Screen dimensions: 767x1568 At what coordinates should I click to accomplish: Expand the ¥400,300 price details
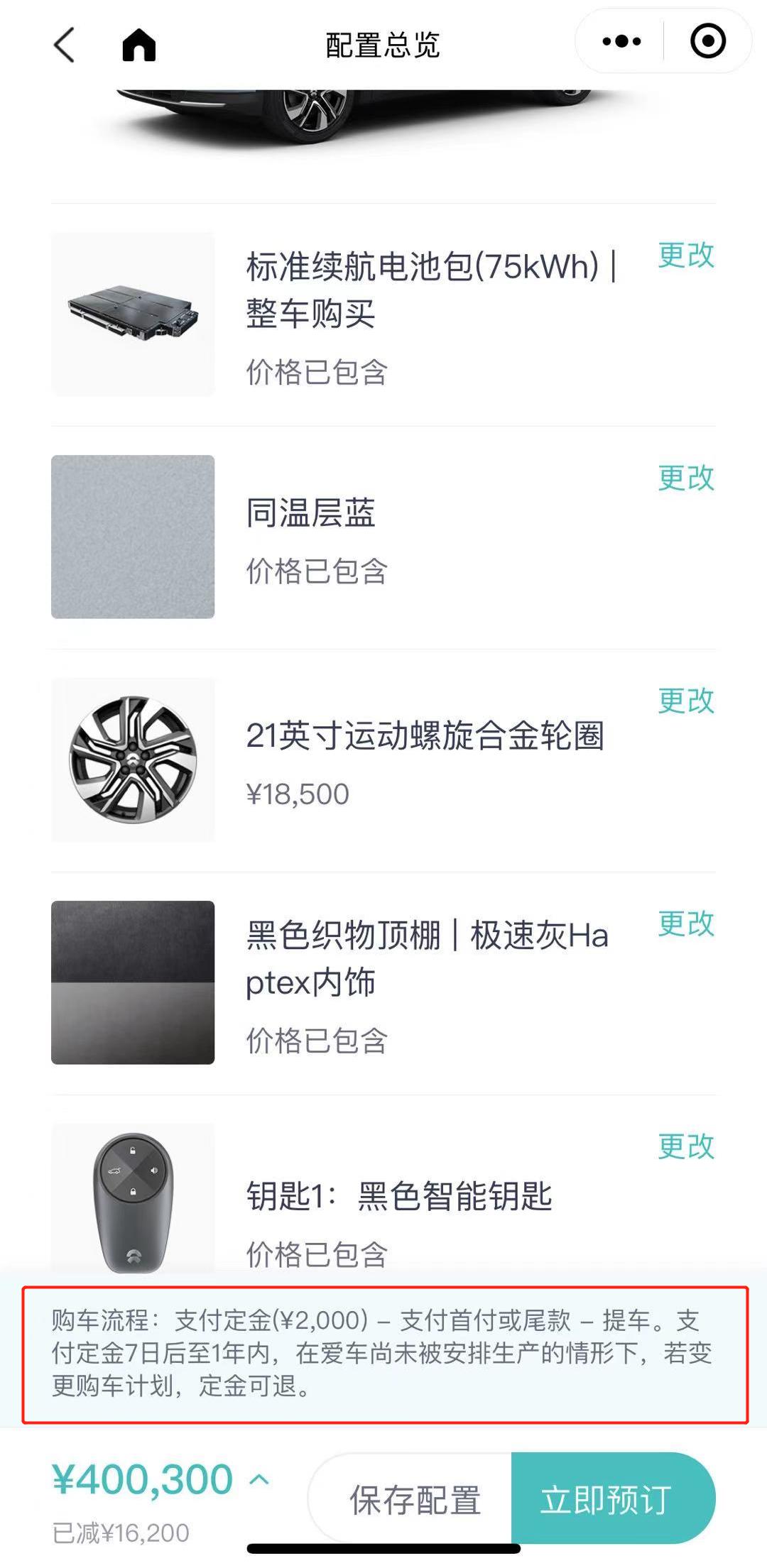coord(259,1480)
